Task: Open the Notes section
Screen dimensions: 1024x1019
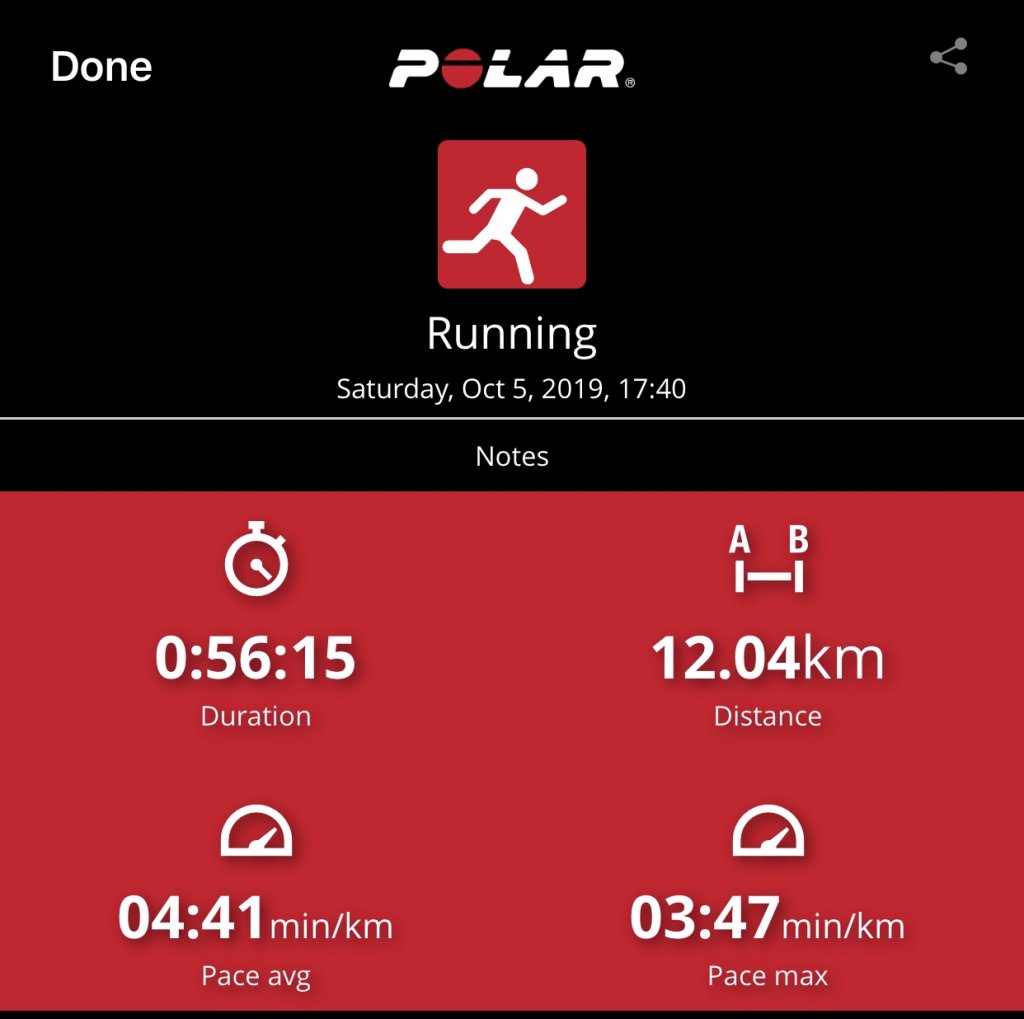Action: (x=512, y=456)
